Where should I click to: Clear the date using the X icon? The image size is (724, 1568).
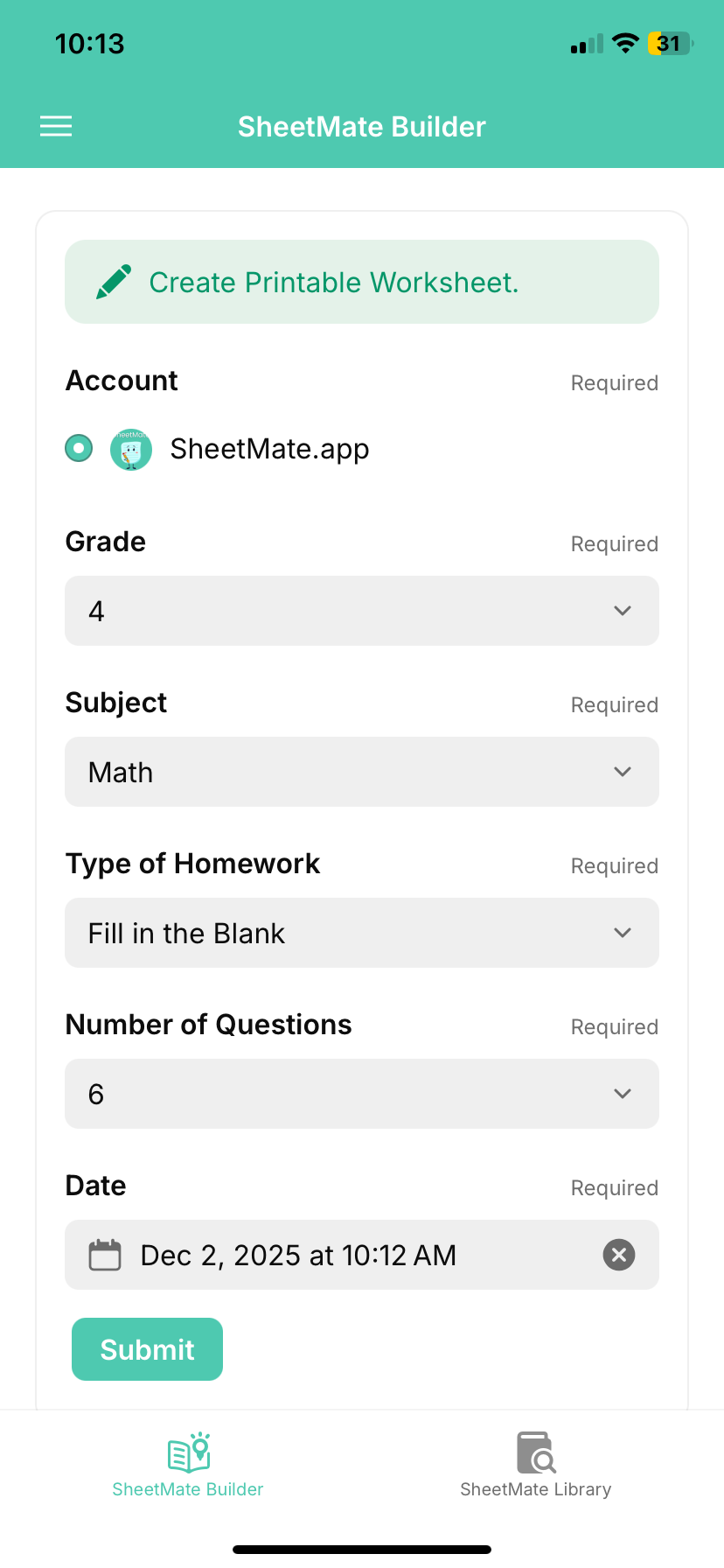coord(618,1255)
